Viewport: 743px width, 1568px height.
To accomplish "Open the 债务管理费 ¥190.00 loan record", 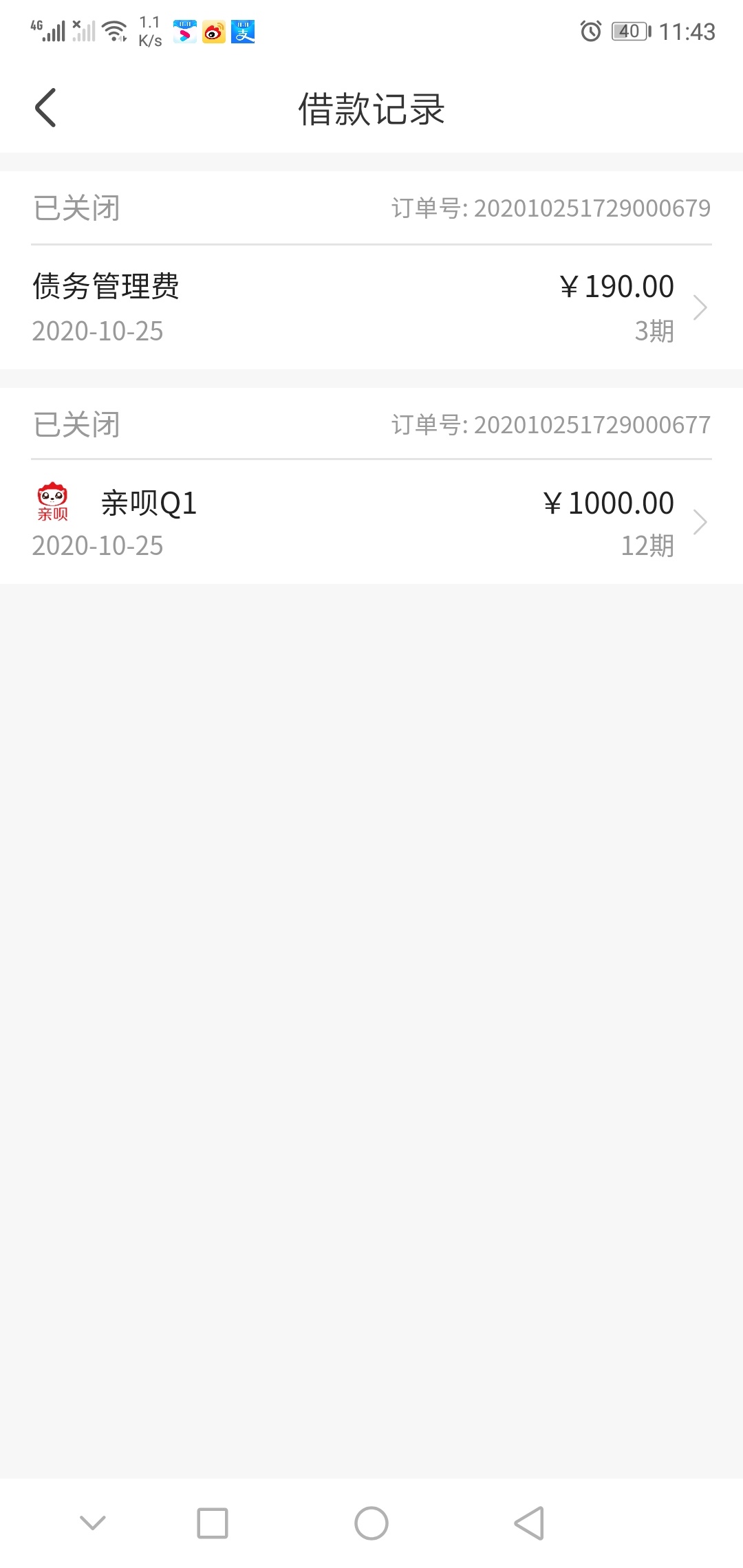I will 371,307.
